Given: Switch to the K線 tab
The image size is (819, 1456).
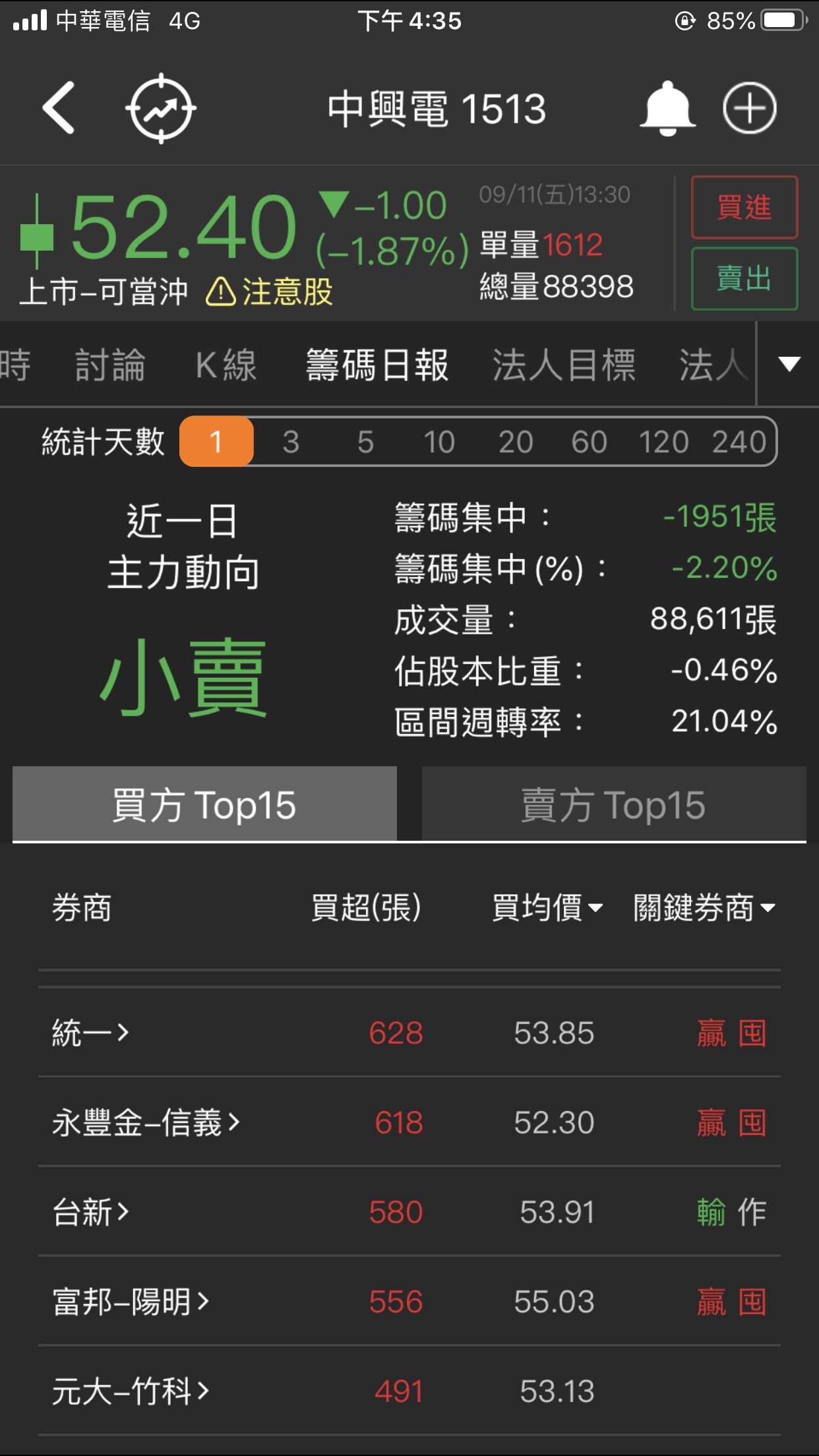Looking at the screenshot, I should coord(226,365).
